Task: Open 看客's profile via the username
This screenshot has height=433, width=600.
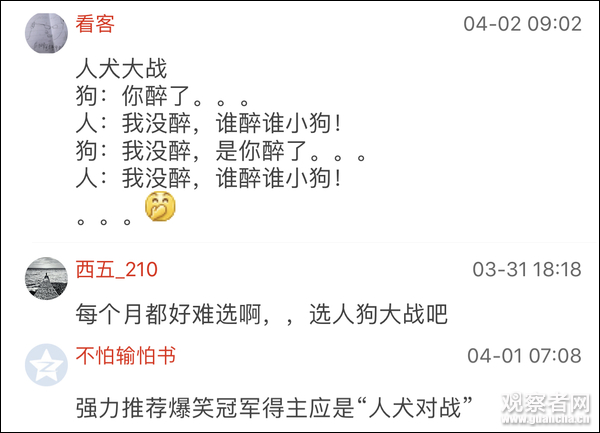Action: pyautogui.click(x=95, y=24)
